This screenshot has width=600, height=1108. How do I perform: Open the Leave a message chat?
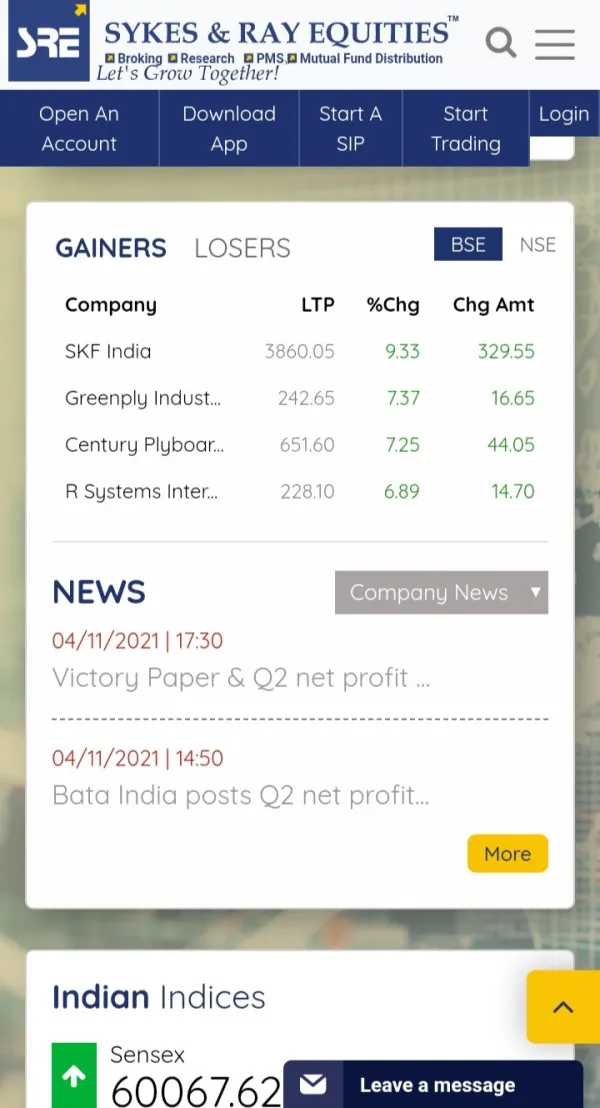(x=433, y=1085)
